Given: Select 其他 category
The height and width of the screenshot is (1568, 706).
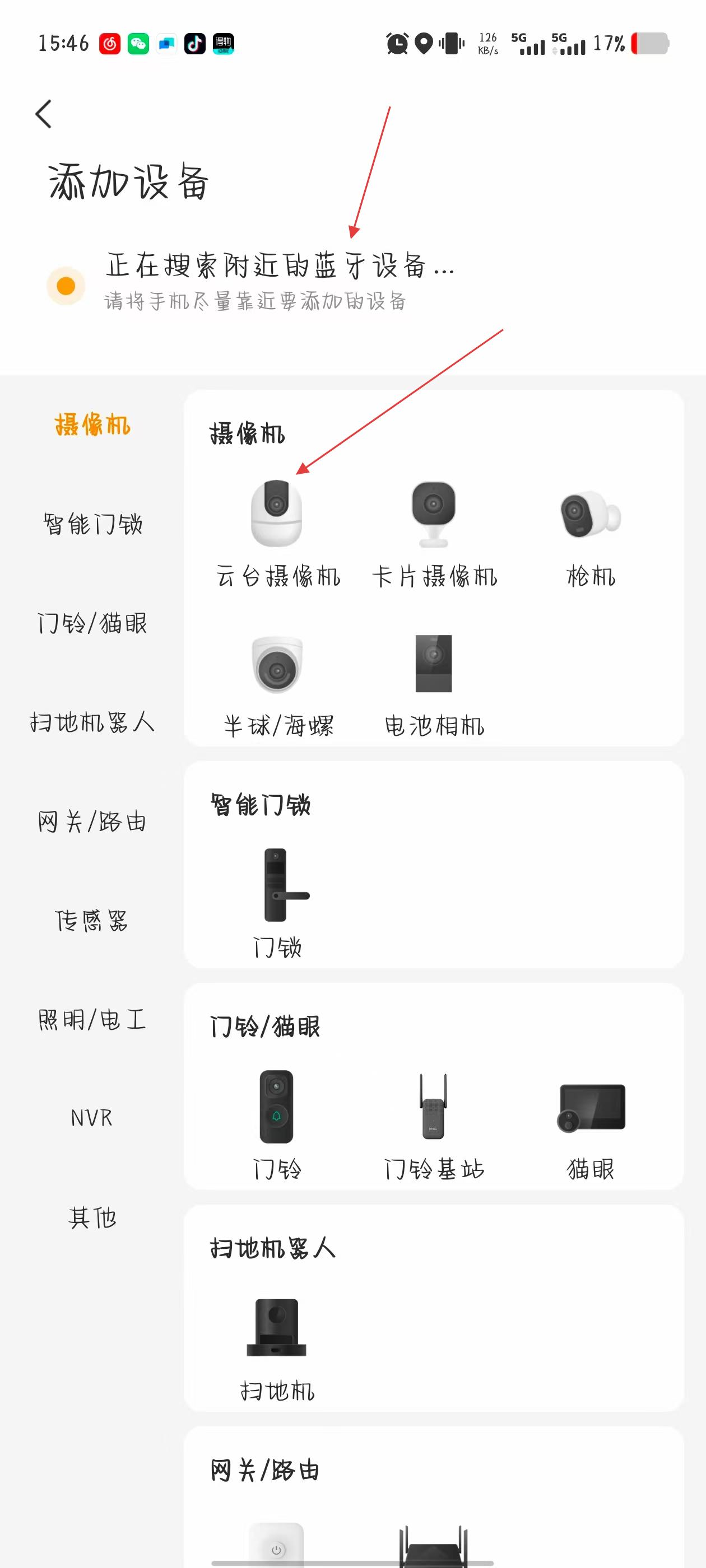Looking at the screenshot, I should [92, 1217].
